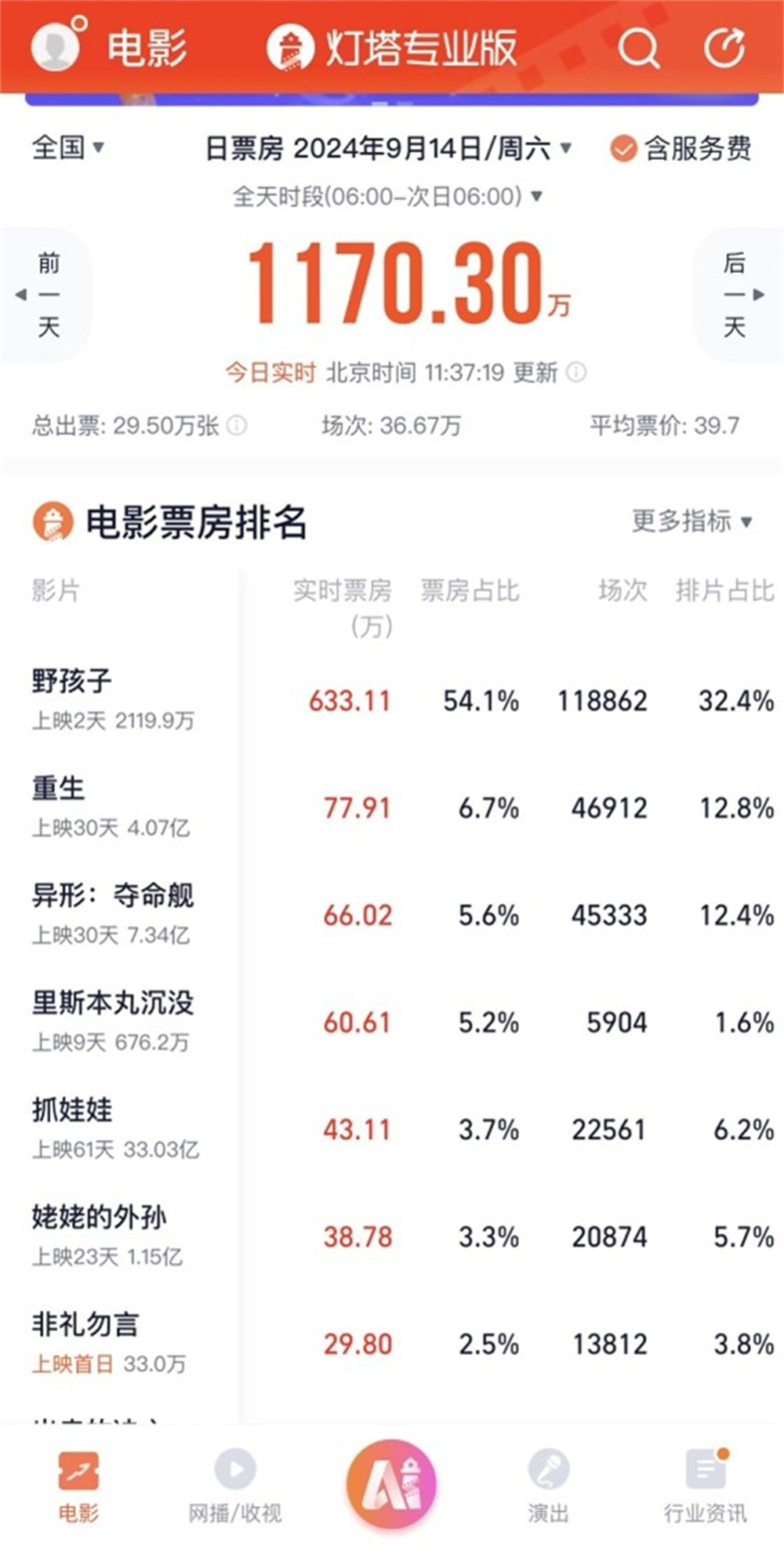The height and width of the screenshot is (1561, 784).
Task: Expand the 全天时段 time range dropdown
Action: click(387, 196)
